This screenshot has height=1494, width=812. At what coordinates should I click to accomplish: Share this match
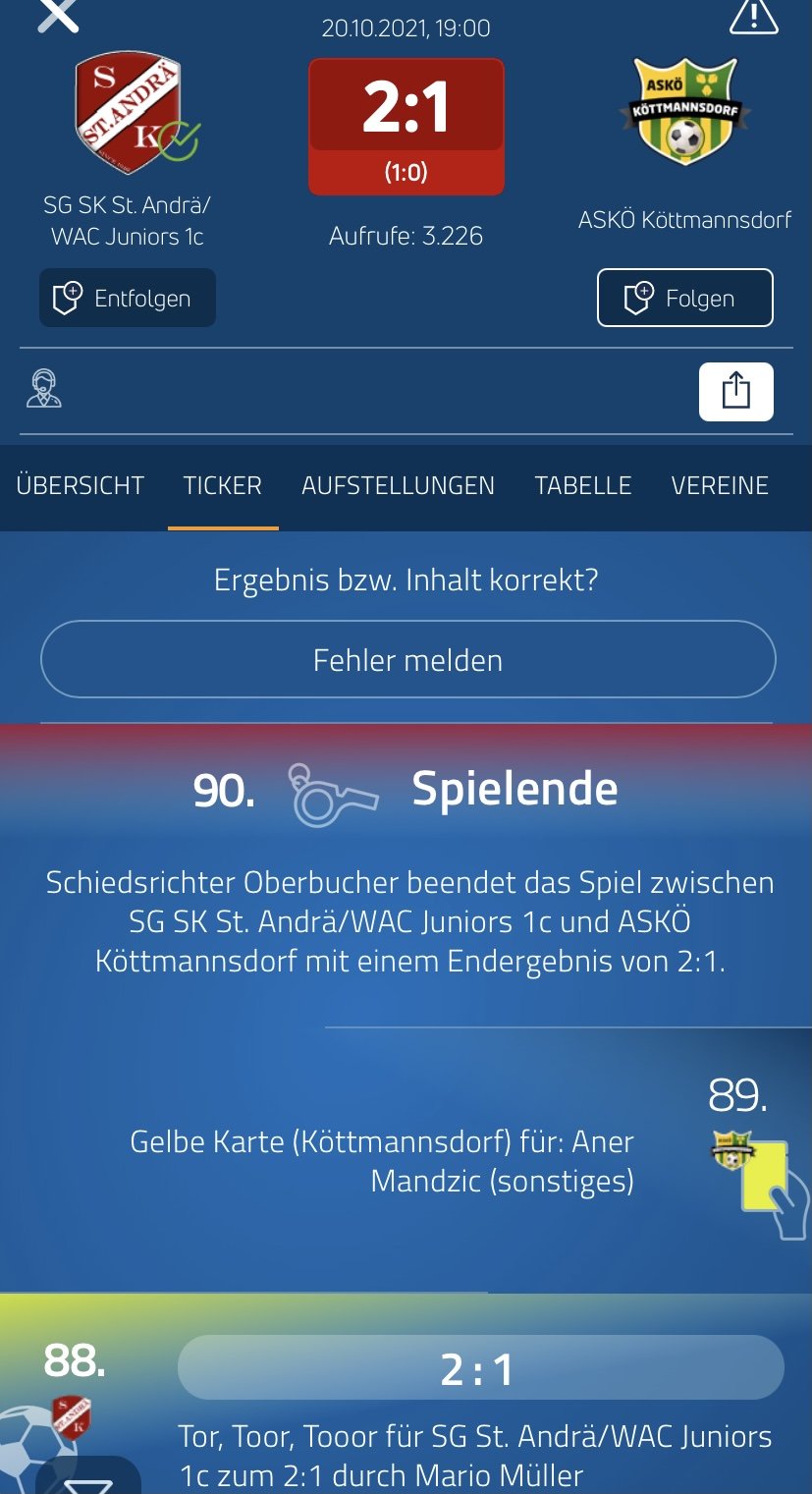tap(736, 391)
